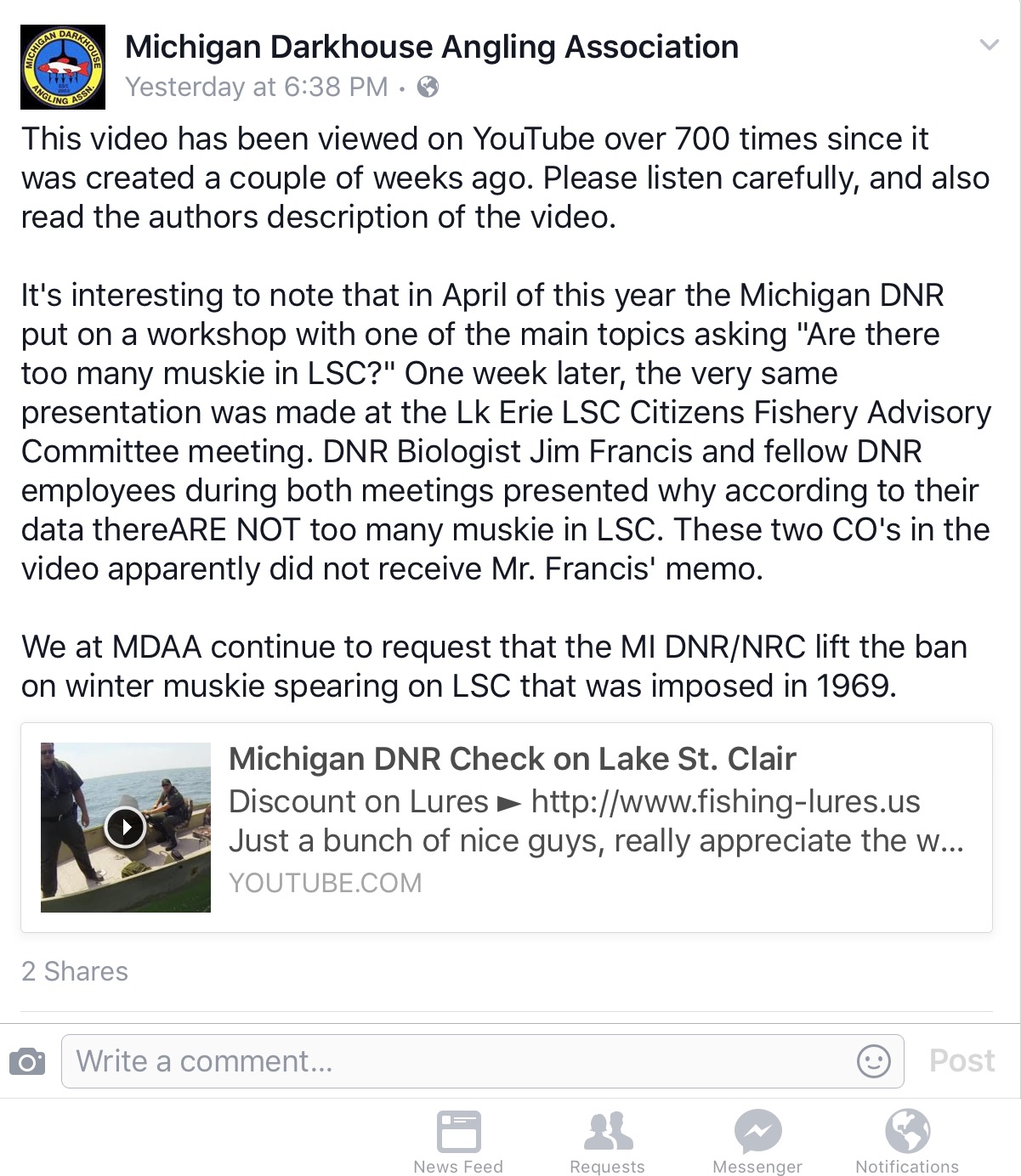The image size is (1021, 1176).
Task: Switch to the Notifications tab
Action: [x=906, y=1141]
